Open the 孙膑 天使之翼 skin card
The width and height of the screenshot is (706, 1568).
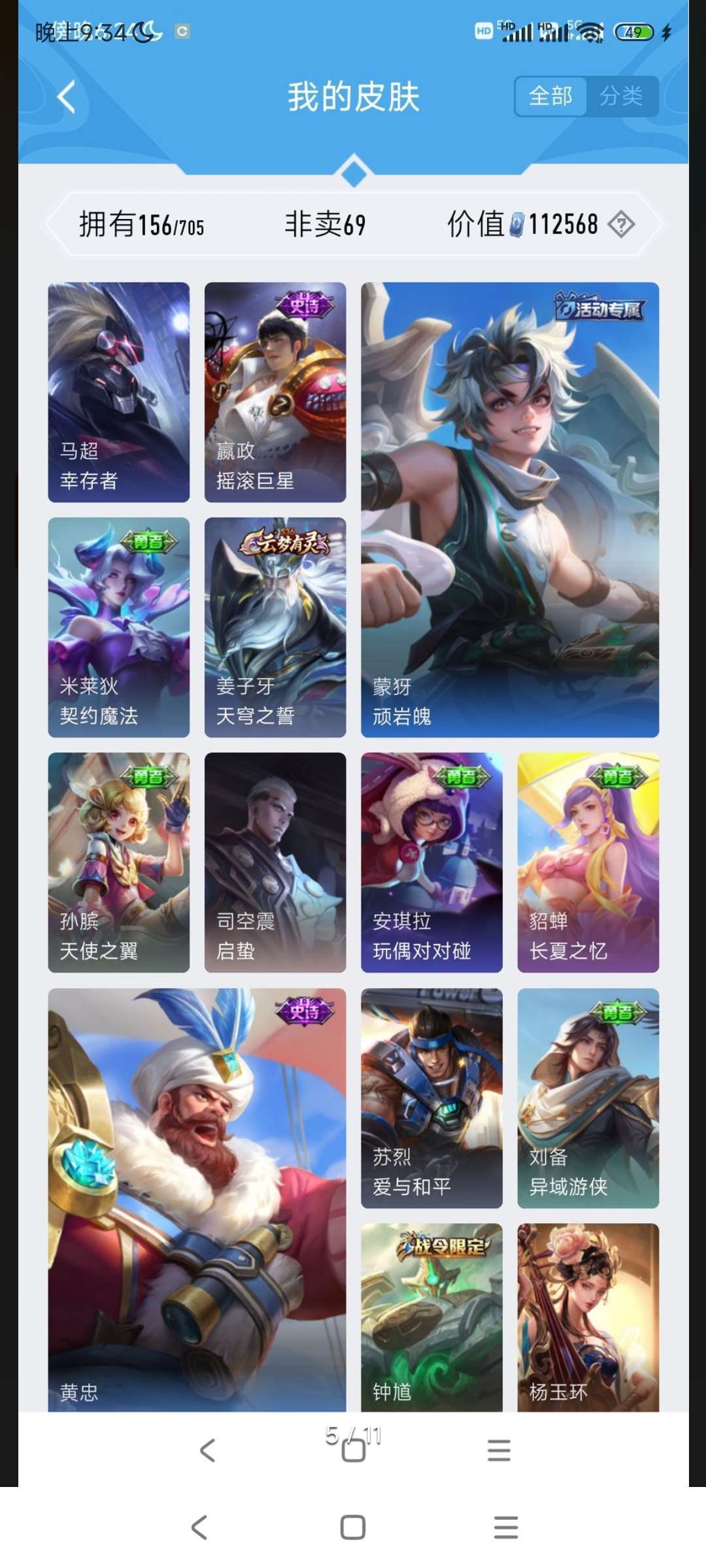(x=119, y=862)
